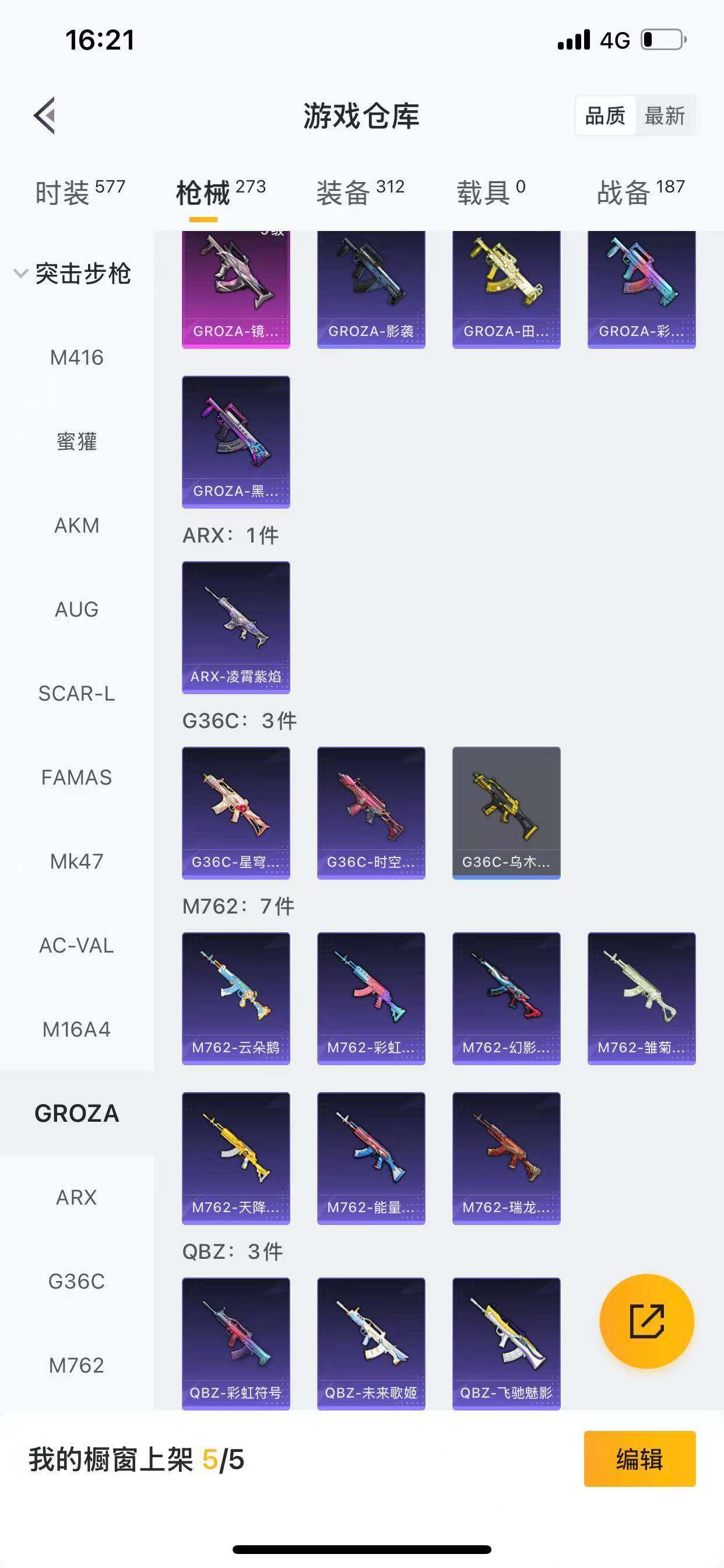
Task: Jump to SCAR-L skins
Action: point(77,694)
